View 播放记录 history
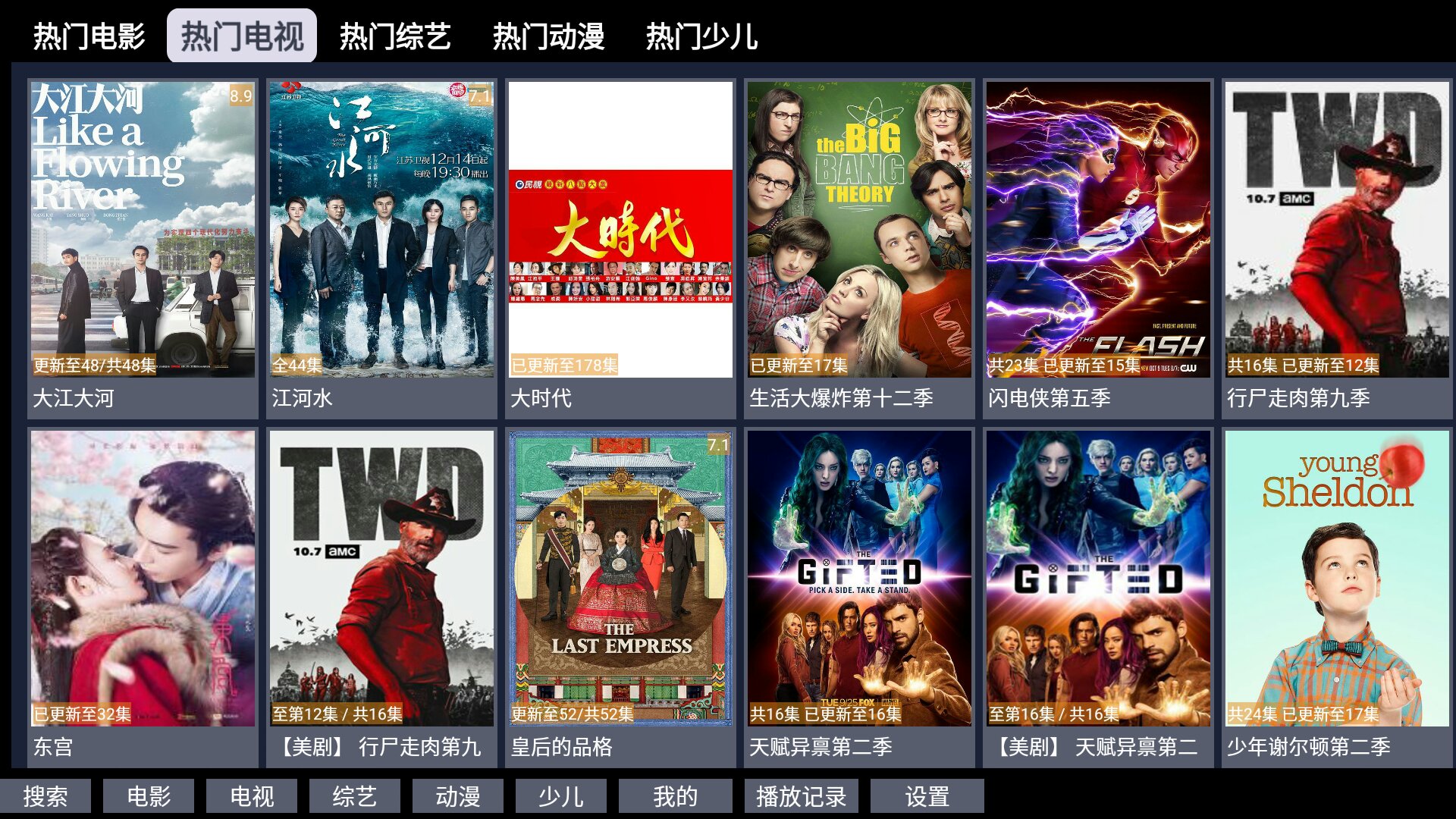 click(801, 796)
